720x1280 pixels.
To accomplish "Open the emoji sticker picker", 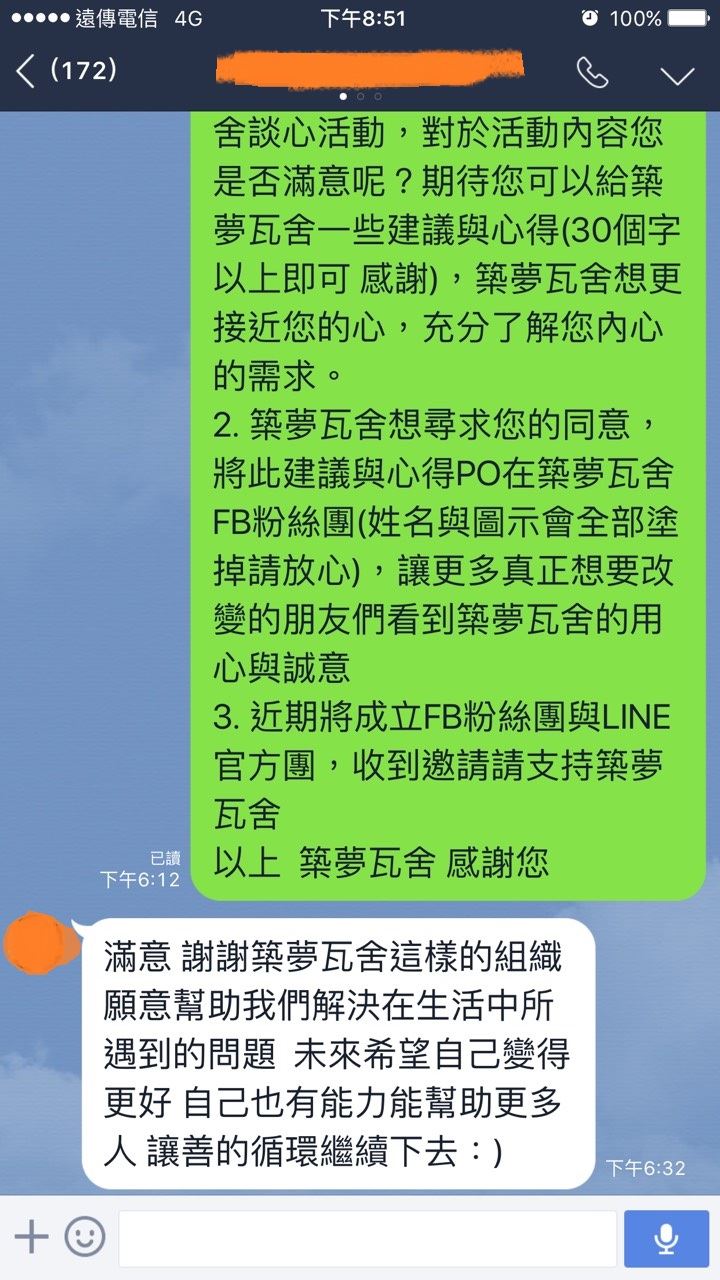I will pyautogui.click(x=85, y=1238).
